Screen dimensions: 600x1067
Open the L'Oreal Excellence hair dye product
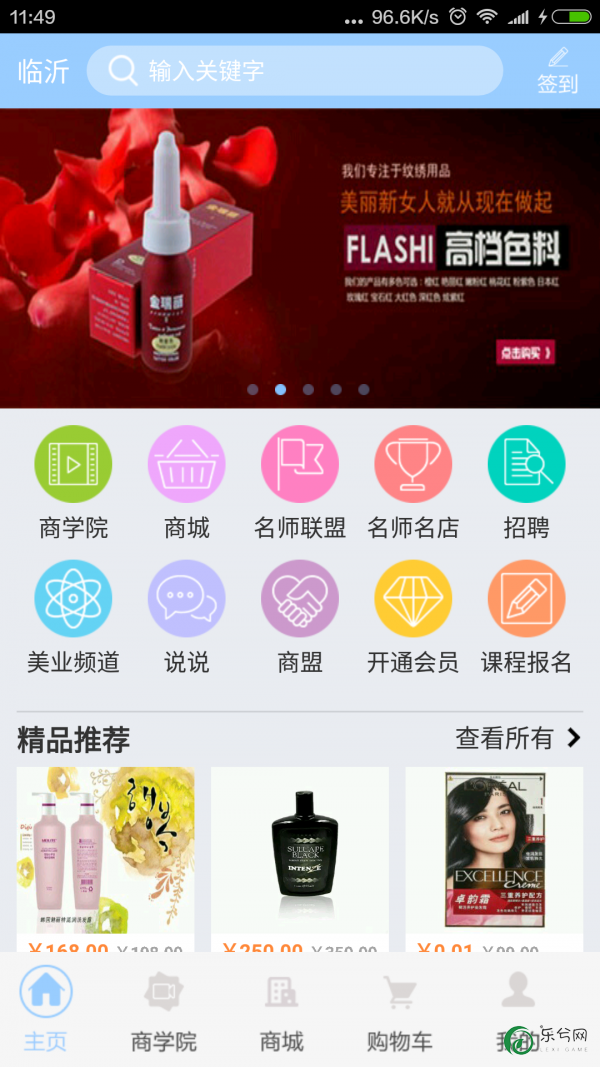point(494,850)
